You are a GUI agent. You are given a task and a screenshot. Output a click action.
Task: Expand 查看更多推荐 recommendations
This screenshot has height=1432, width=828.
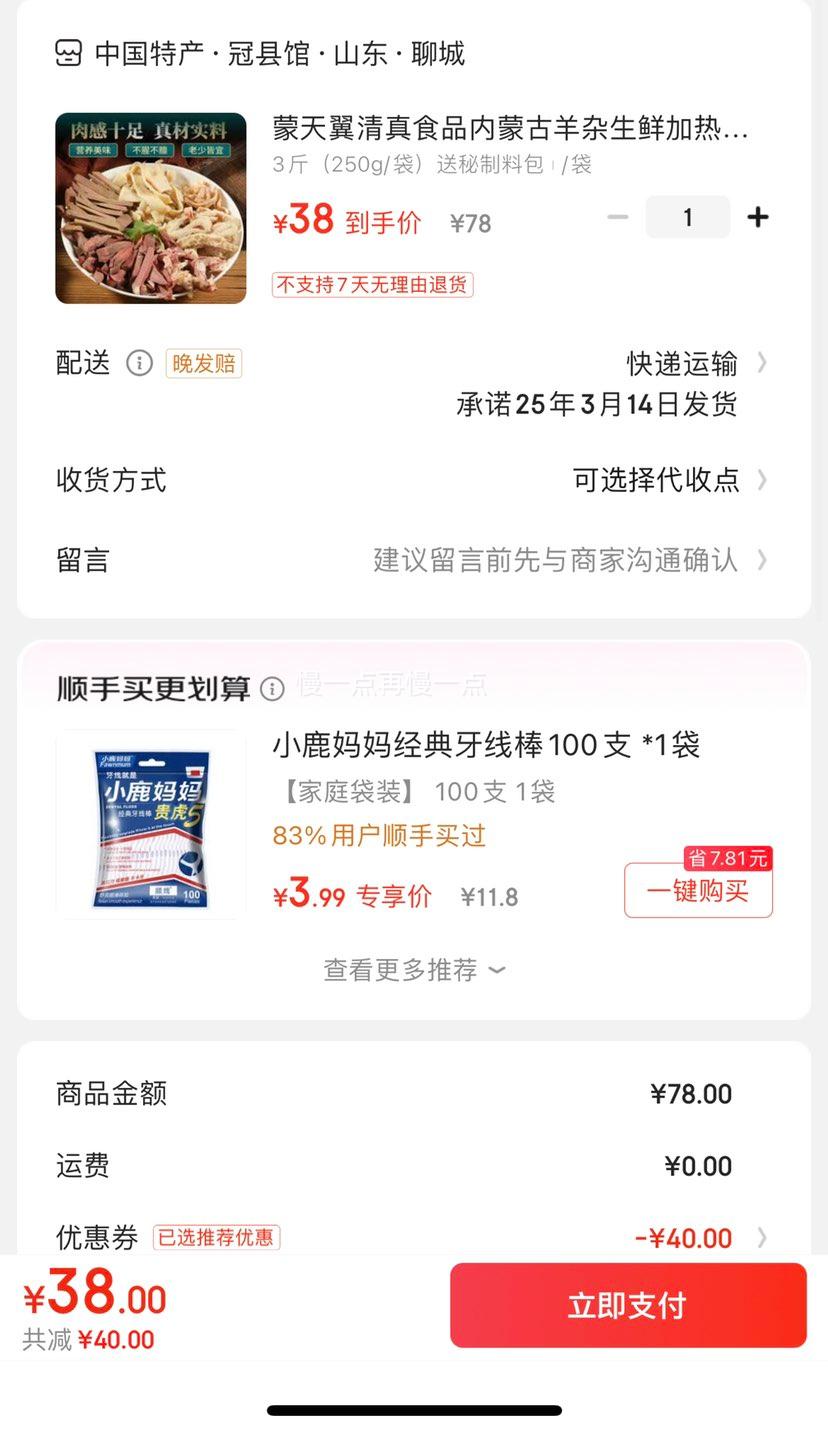[414, 969]
